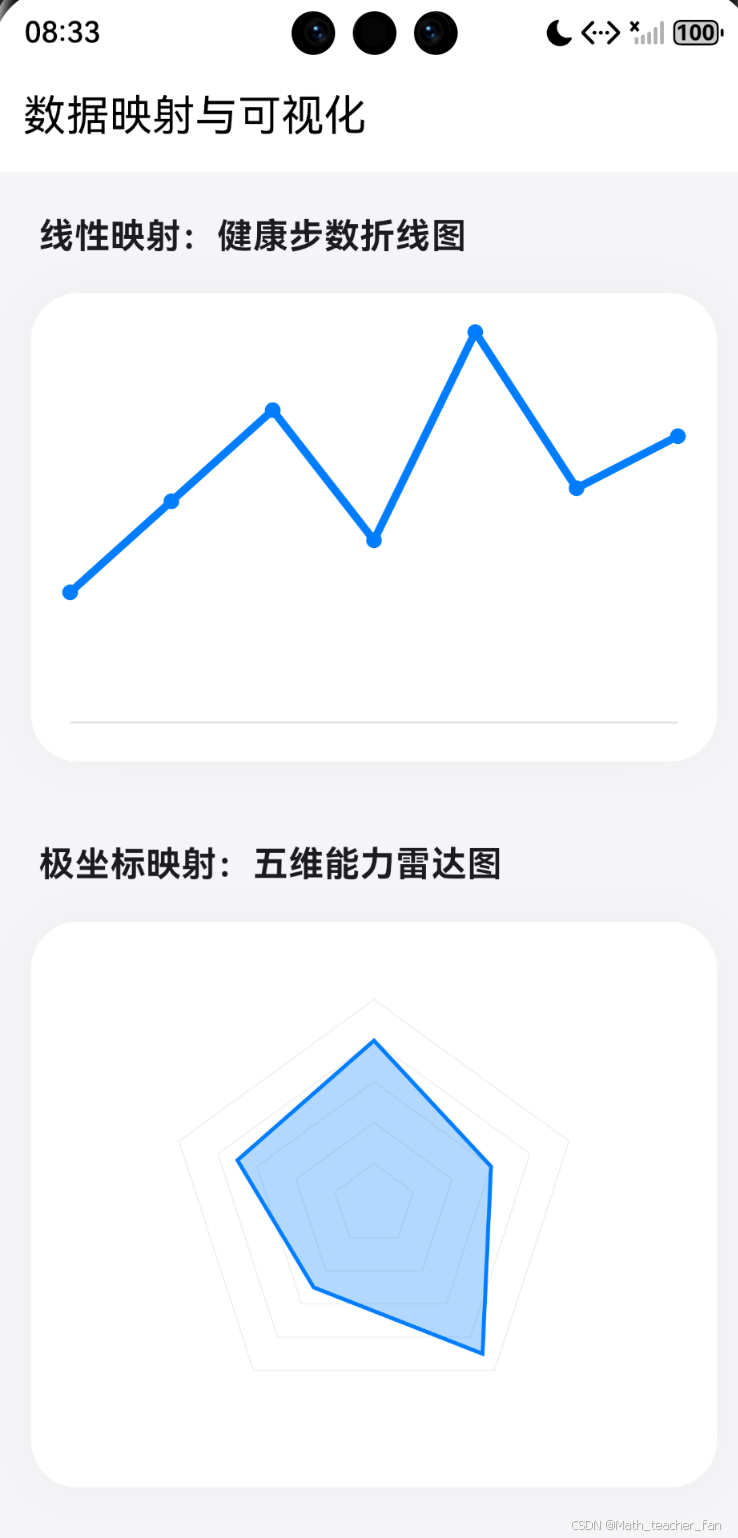Select the last data point on the line chart
738x1538 pixels.
point(678,435)
